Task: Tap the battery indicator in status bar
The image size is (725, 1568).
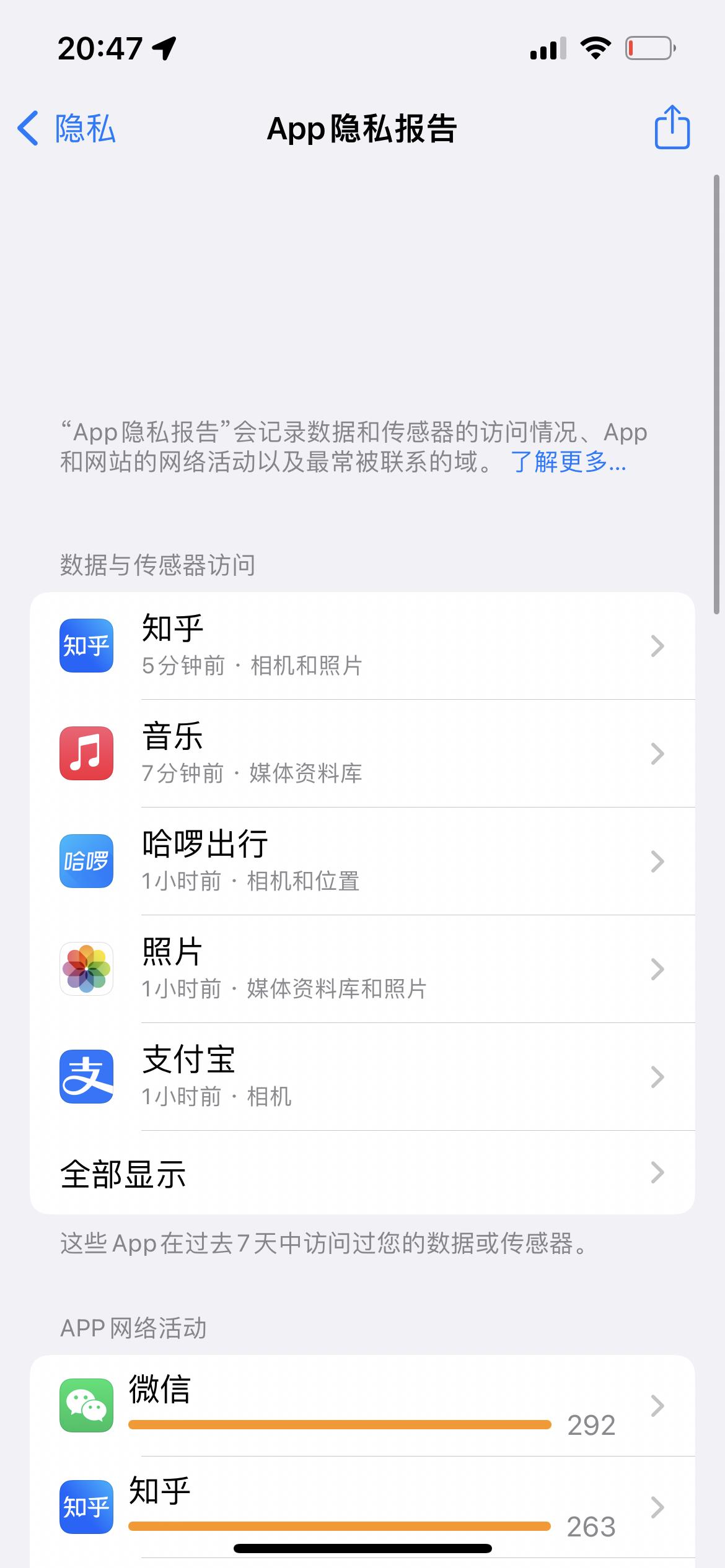Action: [651, 48]
